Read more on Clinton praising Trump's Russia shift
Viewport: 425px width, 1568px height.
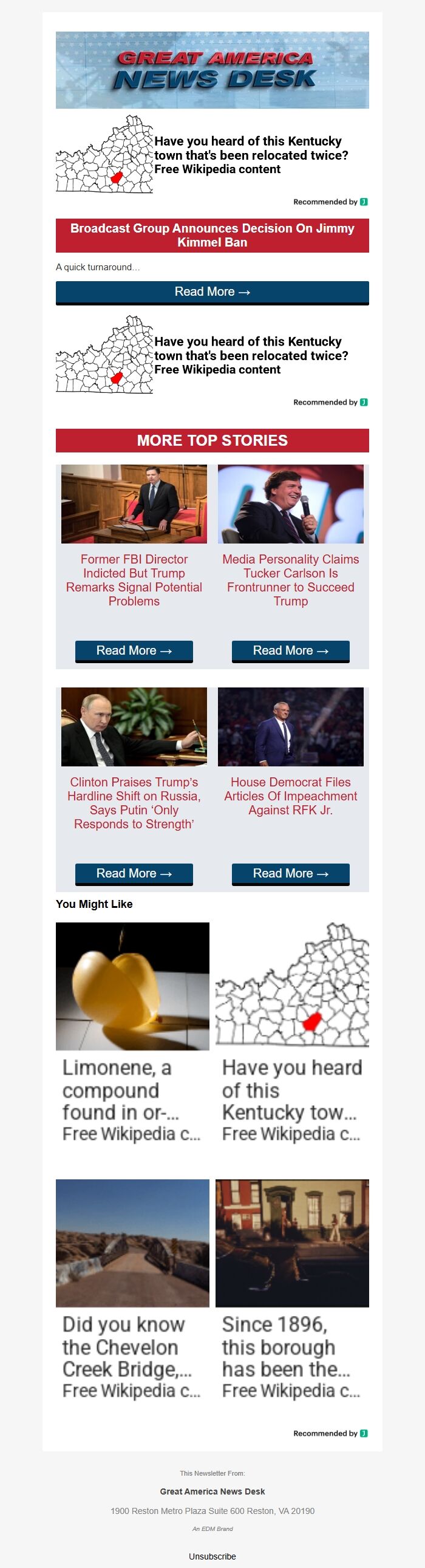click(134, 873)
